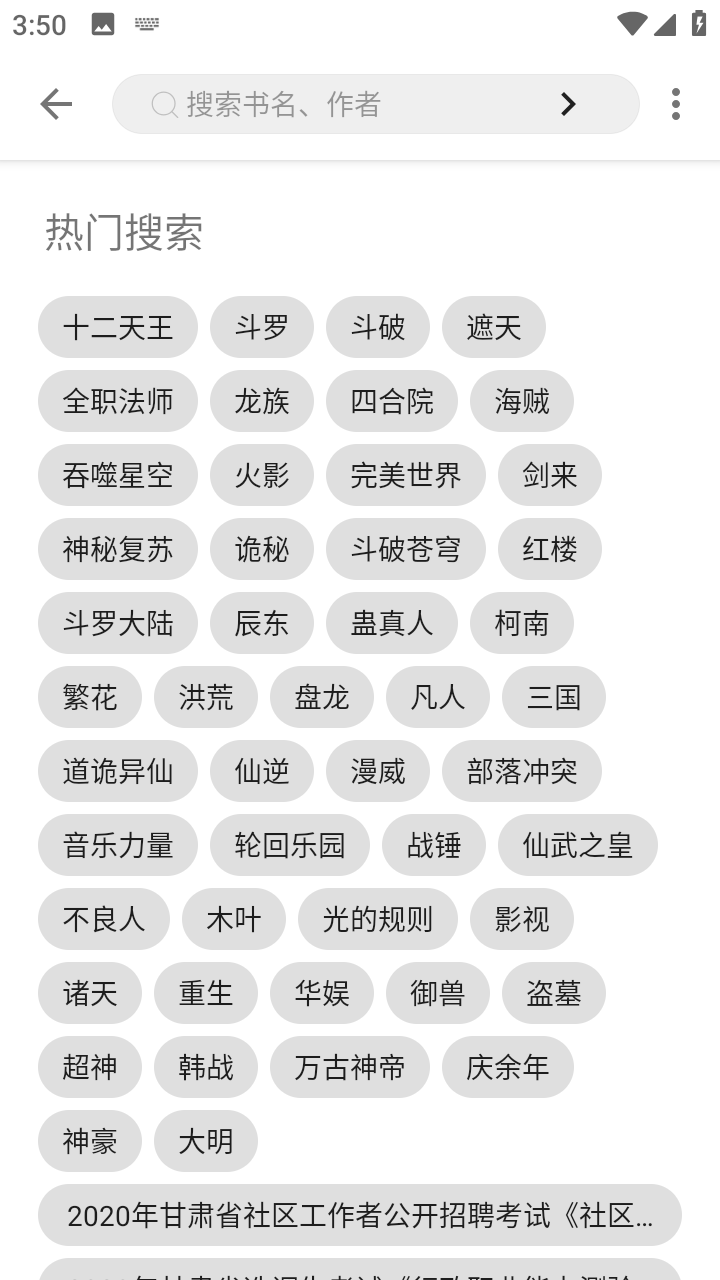Select the 十二天王 hot search chip
720x1280 pixels.
(118, 327)
